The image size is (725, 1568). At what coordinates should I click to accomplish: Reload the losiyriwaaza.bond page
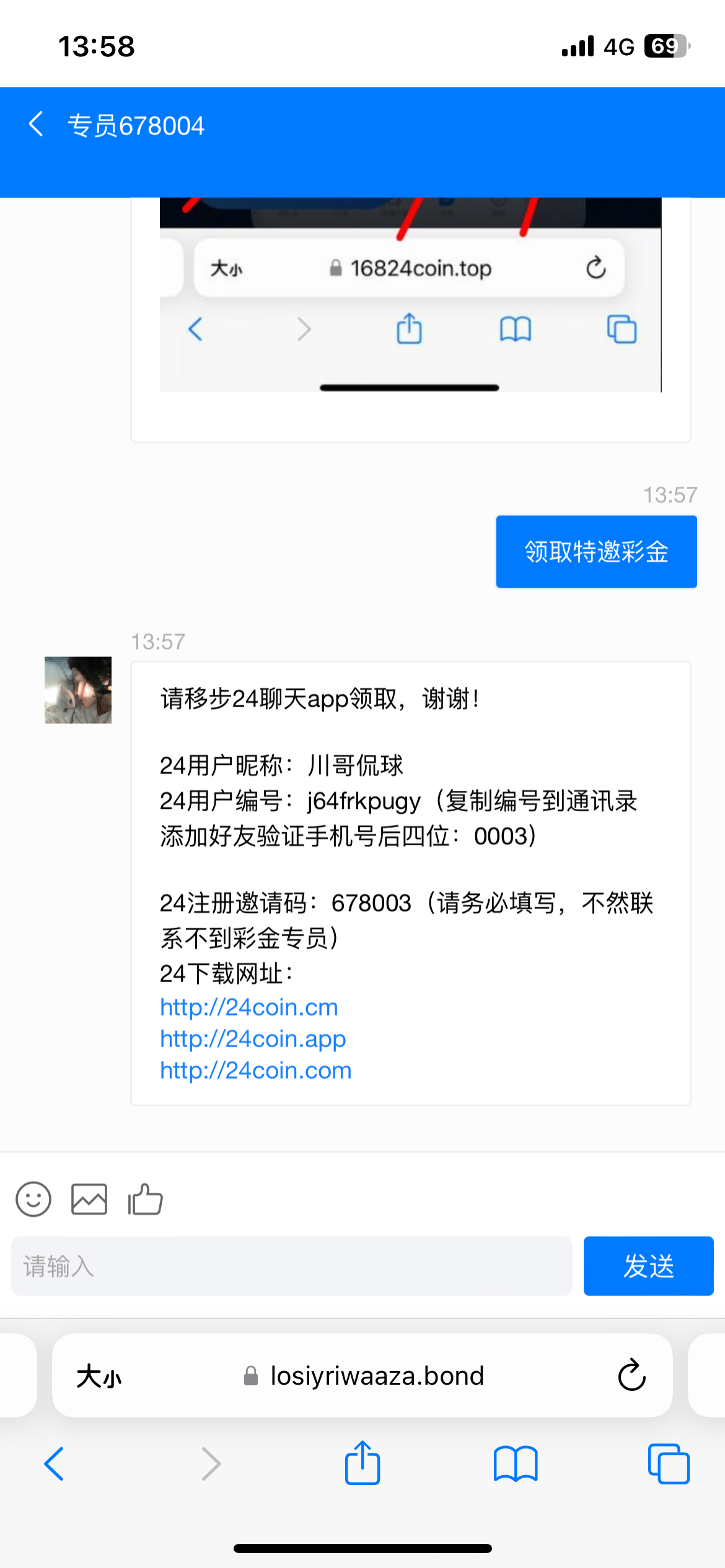click(x=631, y=1375)
